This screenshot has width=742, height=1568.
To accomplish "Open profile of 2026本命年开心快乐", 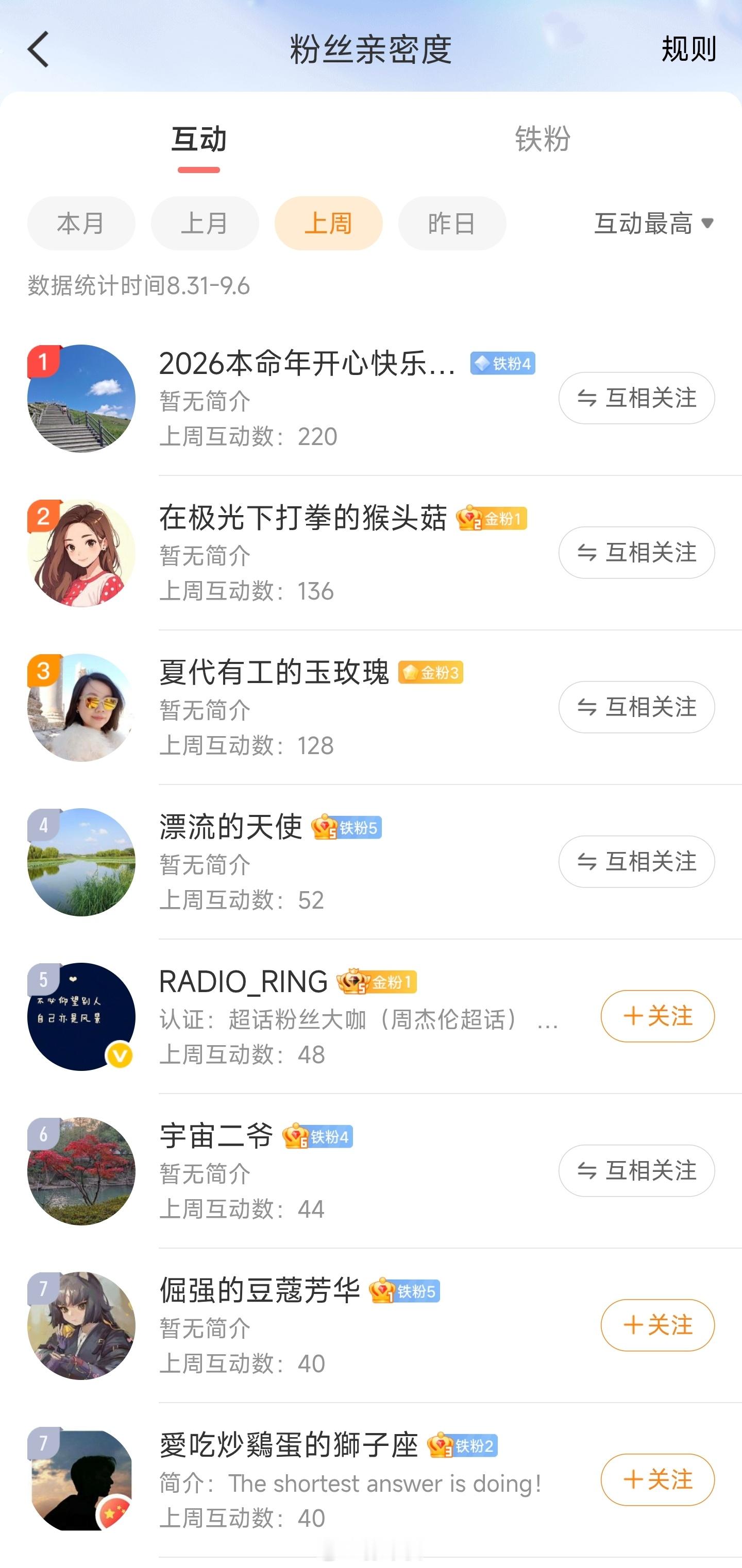I will coord(308,364).
